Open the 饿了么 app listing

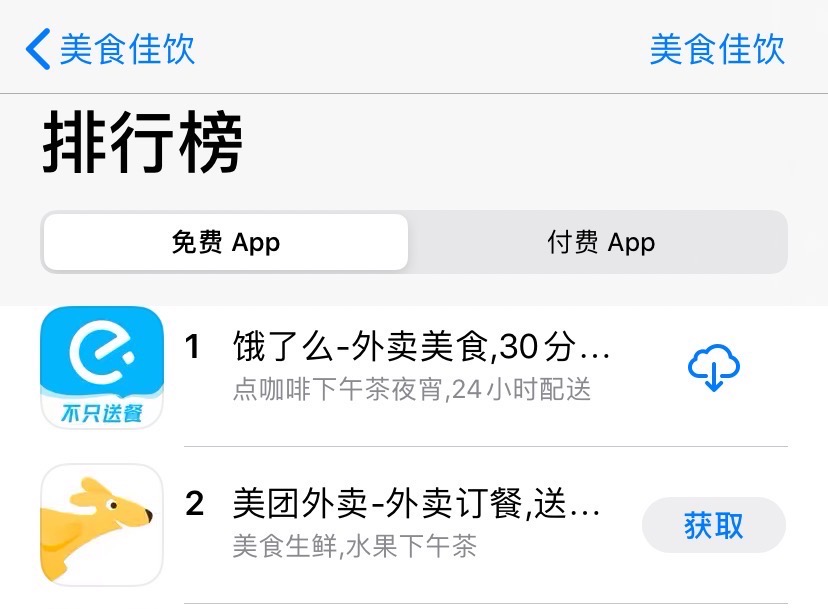click(x=420, y=367)
